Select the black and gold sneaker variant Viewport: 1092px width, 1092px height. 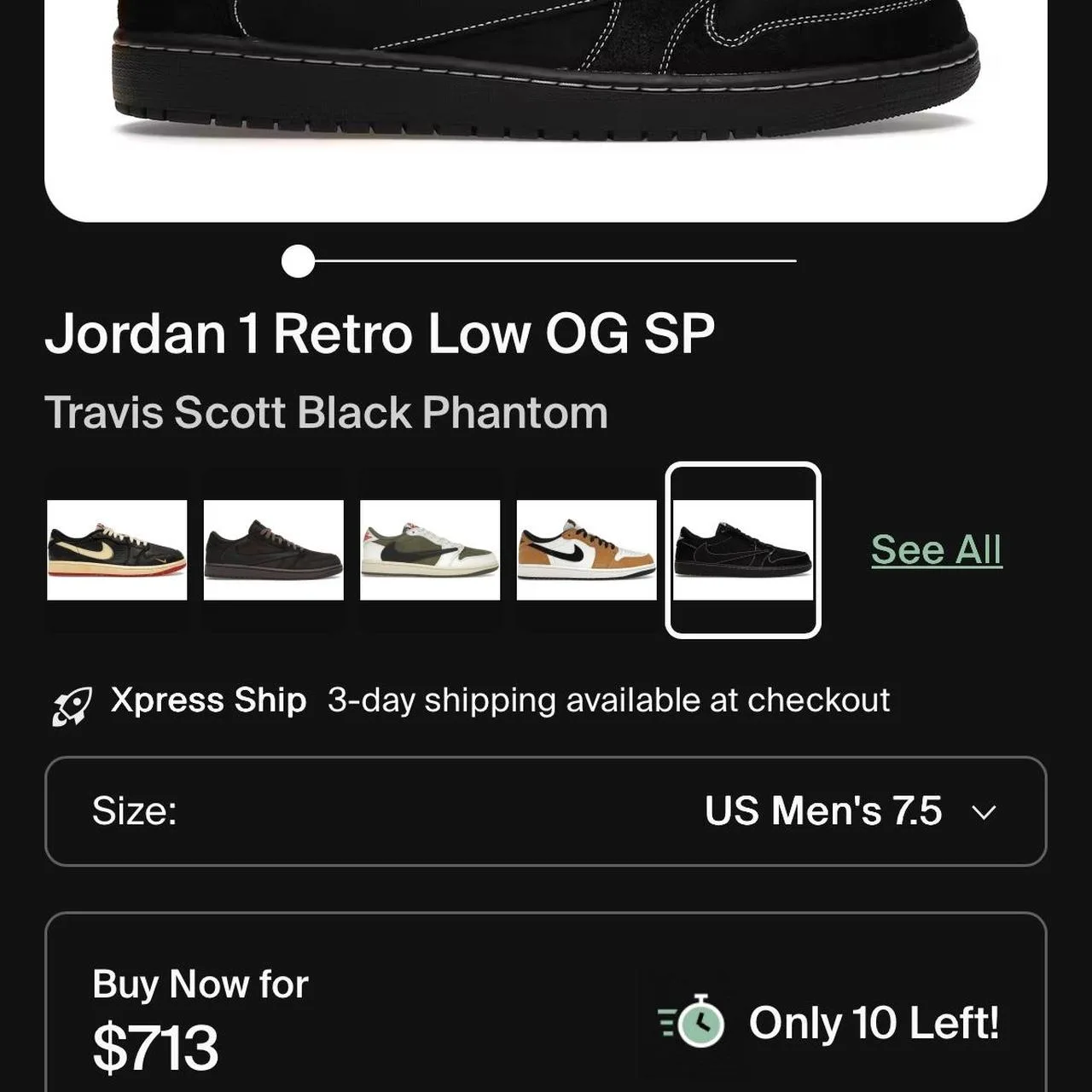(x=117, y=550)
